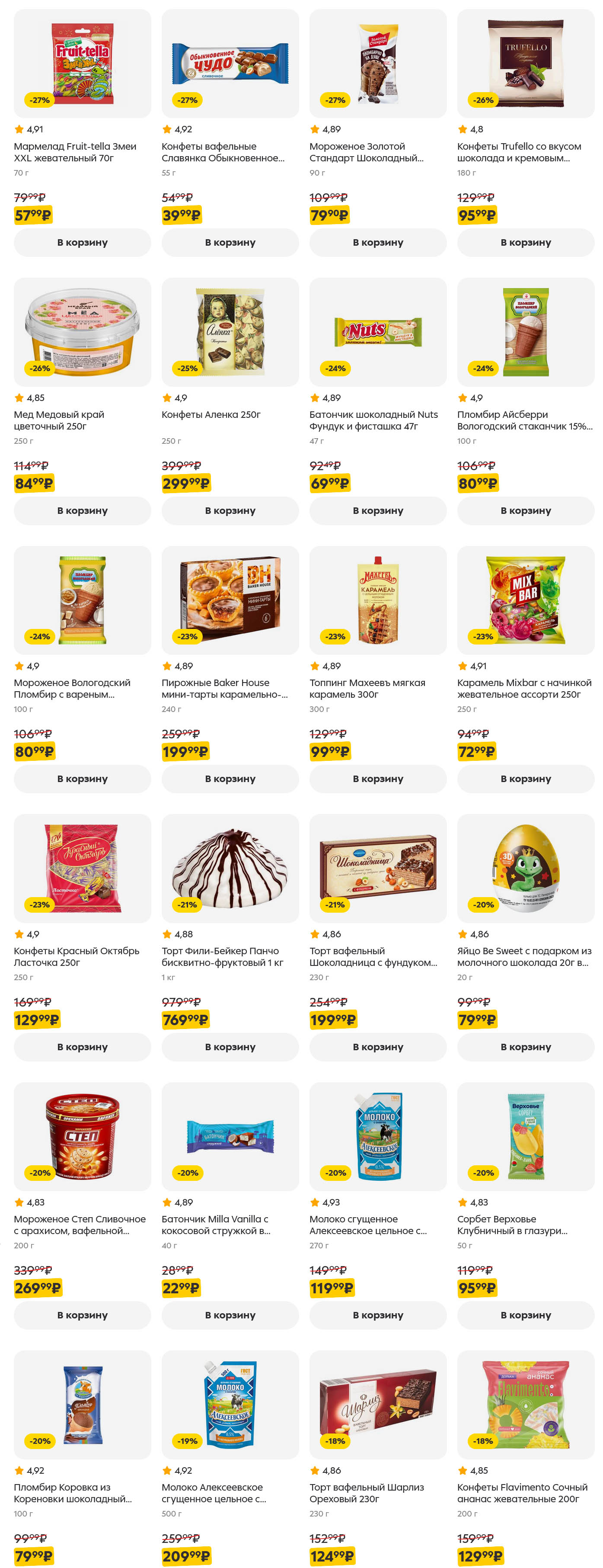This screenshot has width=603, height=1568.
Task: Add Fruit-tella Змеи XXL marmalade to cart
Action: (x=82, y=242)
